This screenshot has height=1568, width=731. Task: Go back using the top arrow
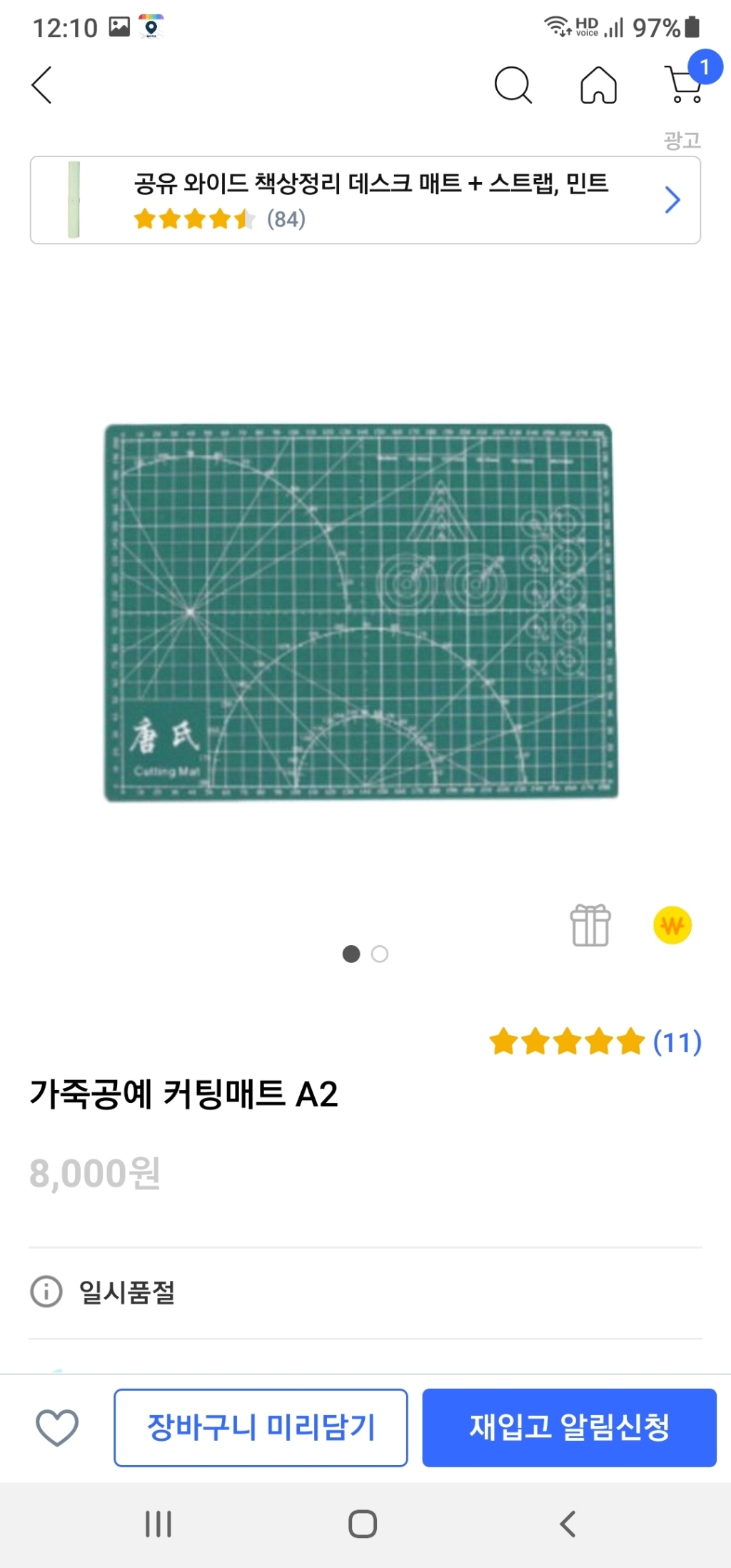click(x=42, y=85)
